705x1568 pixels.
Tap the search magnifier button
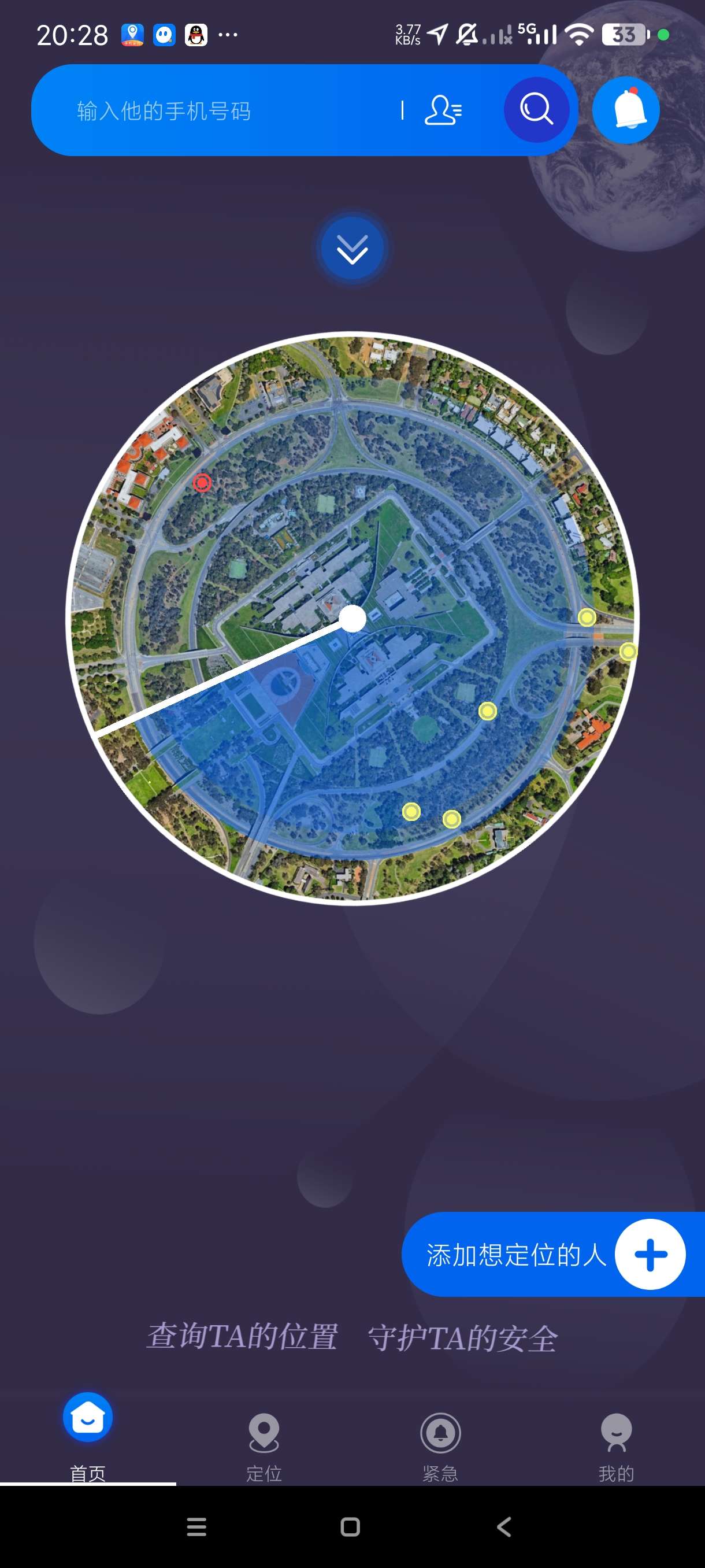(x=536, y=110)
